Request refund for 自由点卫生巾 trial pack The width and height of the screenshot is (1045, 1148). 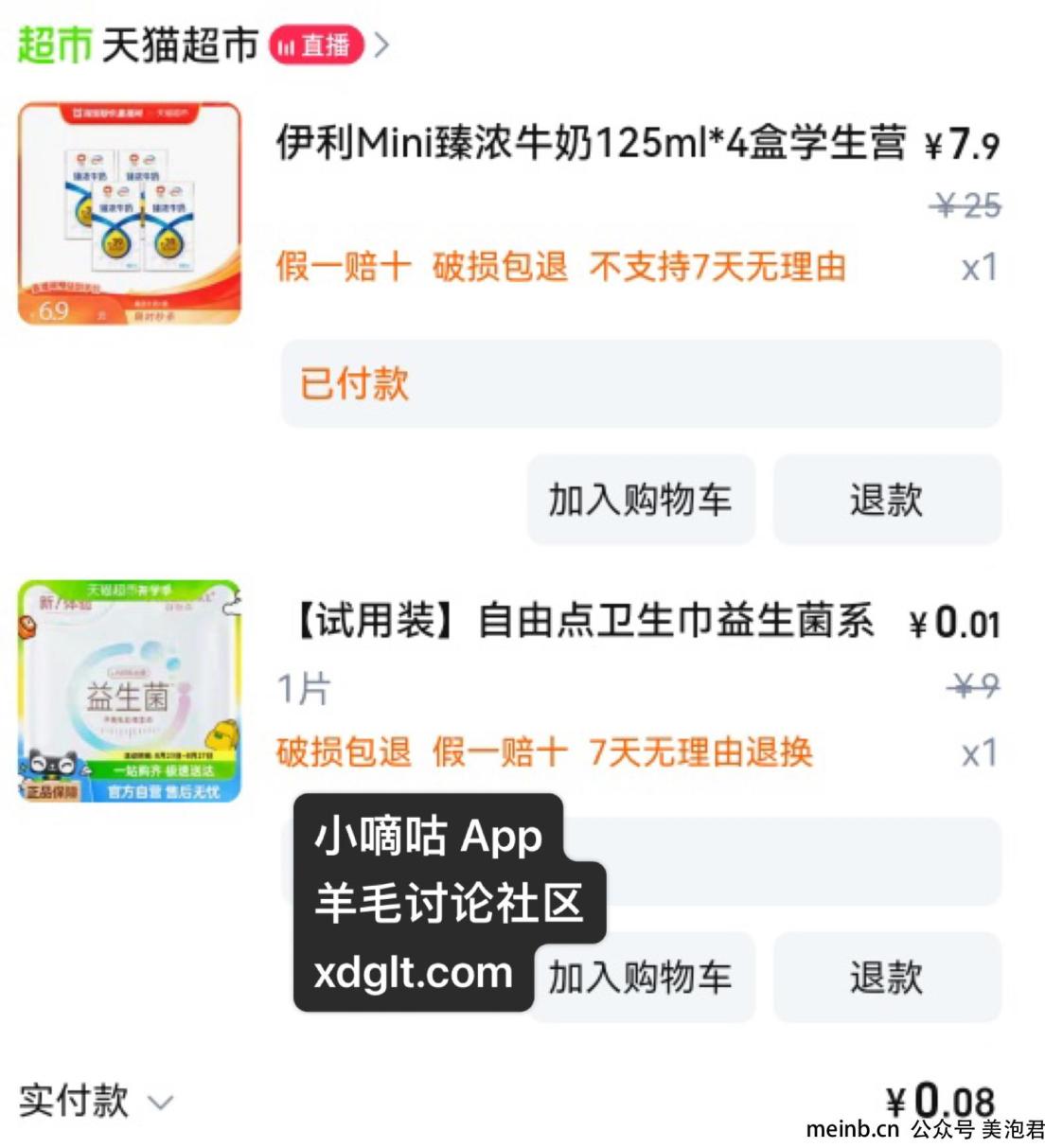click(x=886, y=978)
